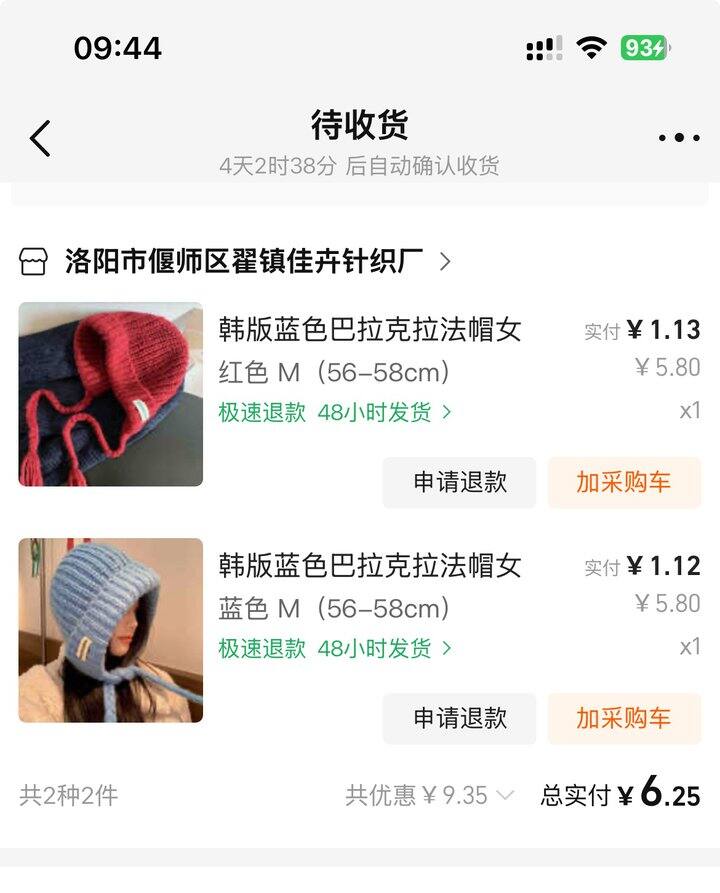
Task: Go back from the 待收货 page
Action: pos(40,138)
